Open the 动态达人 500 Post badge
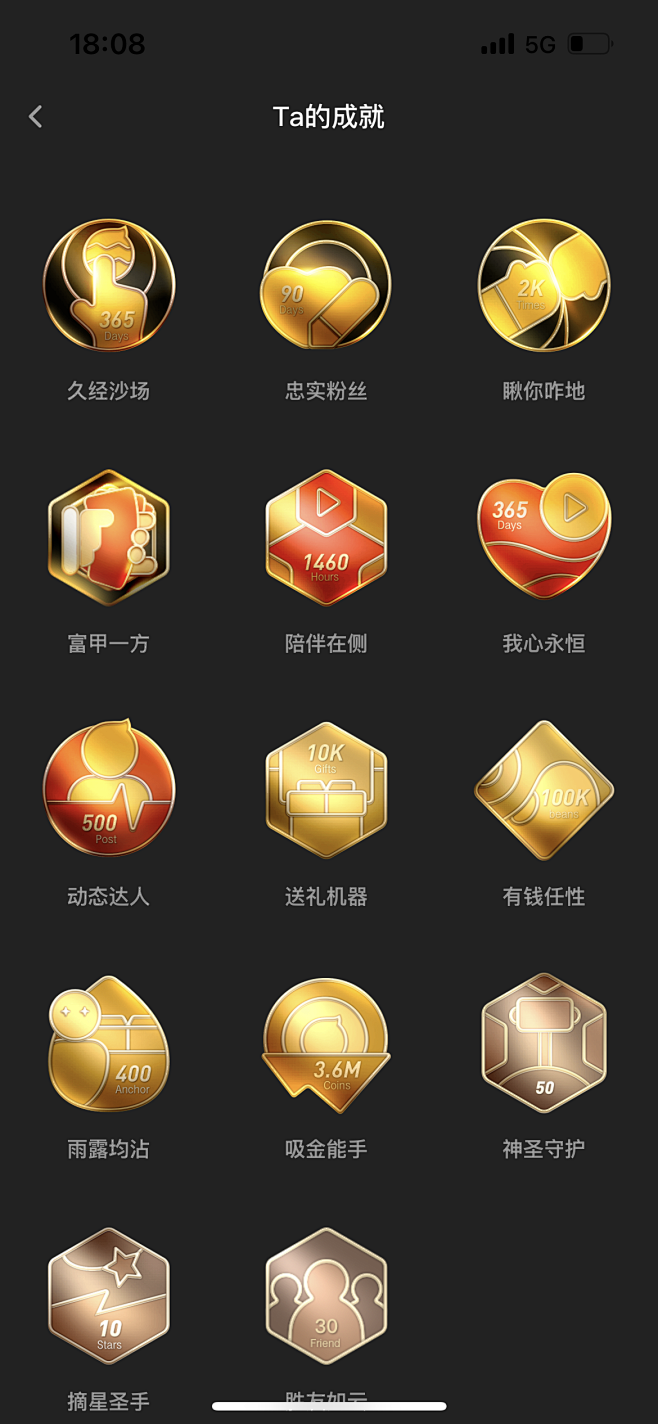Image resolution: width=658 pixels, height=1424 pixels. point(109,788)
